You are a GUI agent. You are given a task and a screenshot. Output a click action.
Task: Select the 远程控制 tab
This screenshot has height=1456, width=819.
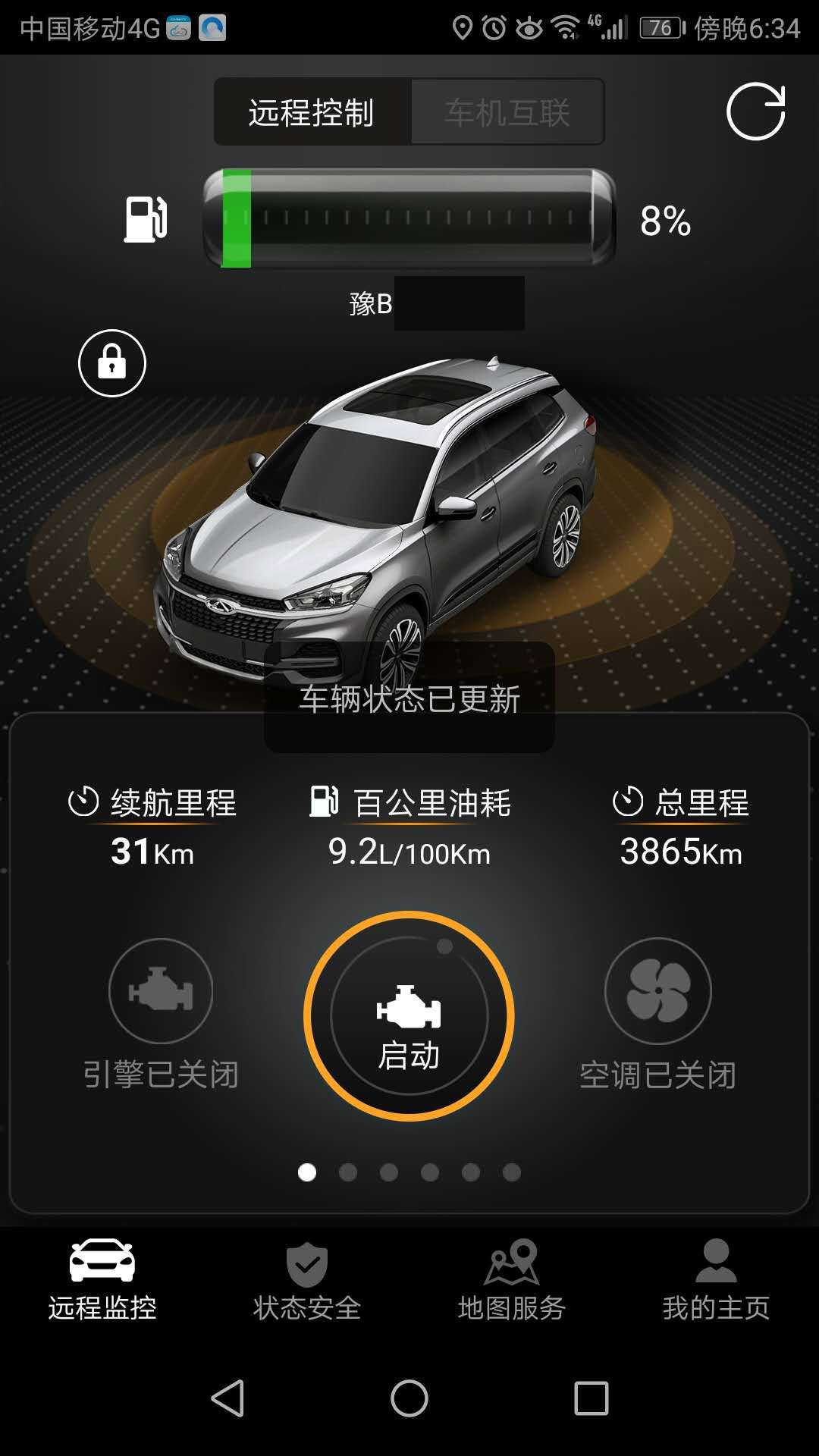tap(312, 112)
